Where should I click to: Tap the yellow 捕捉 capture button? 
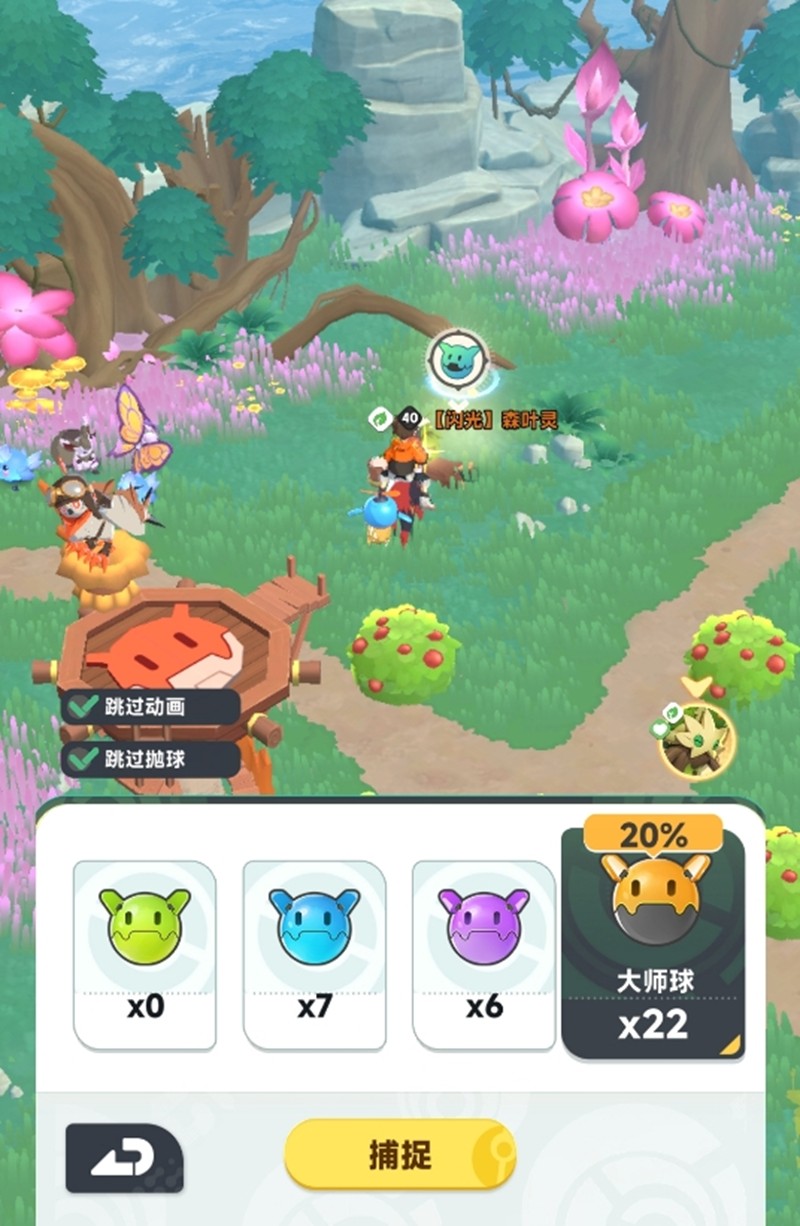[400, 1154]
